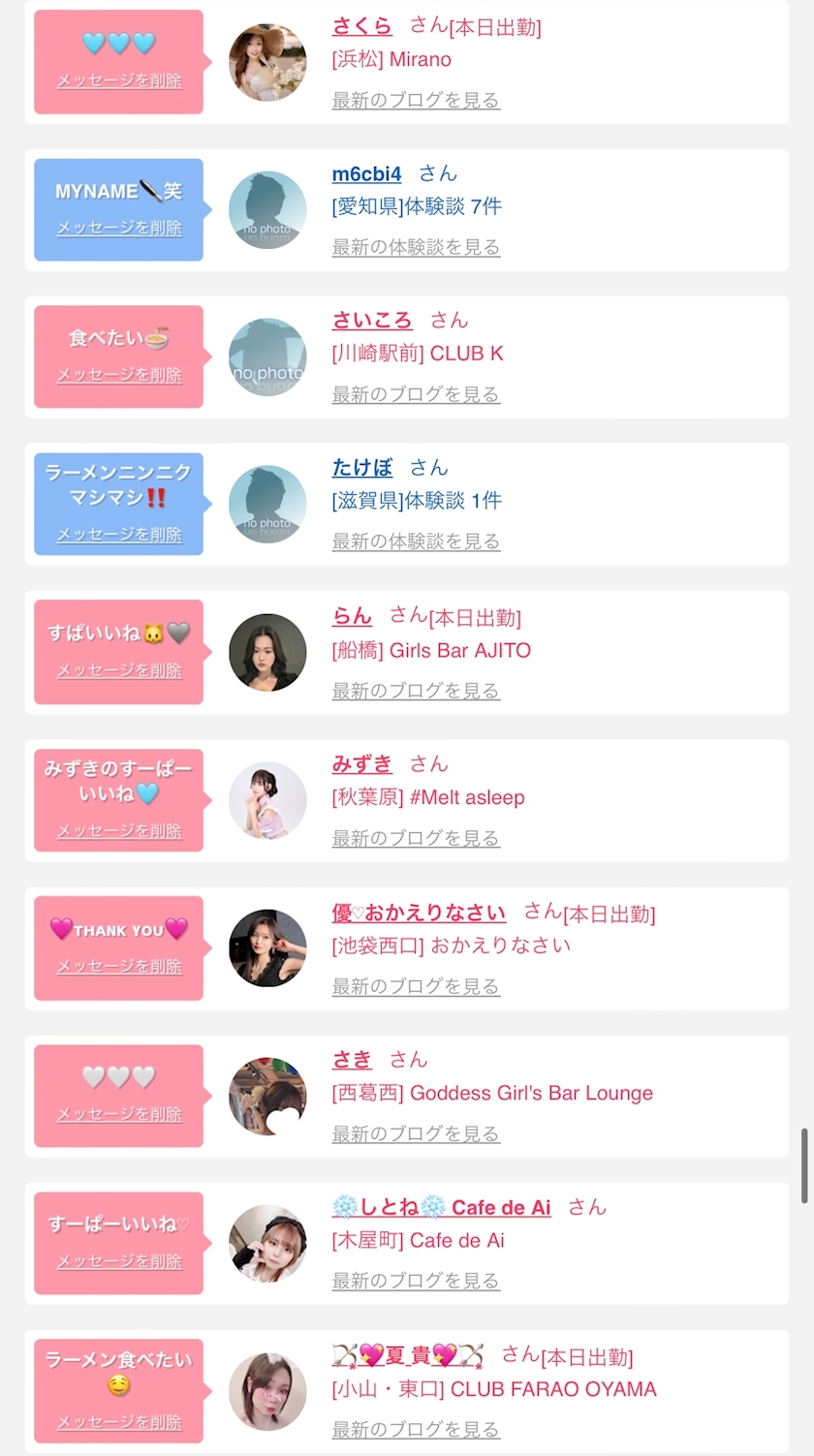Delete the message sent to みずき
The width and height of the screenshot is (814, 1456).
[x=119, y=831]
